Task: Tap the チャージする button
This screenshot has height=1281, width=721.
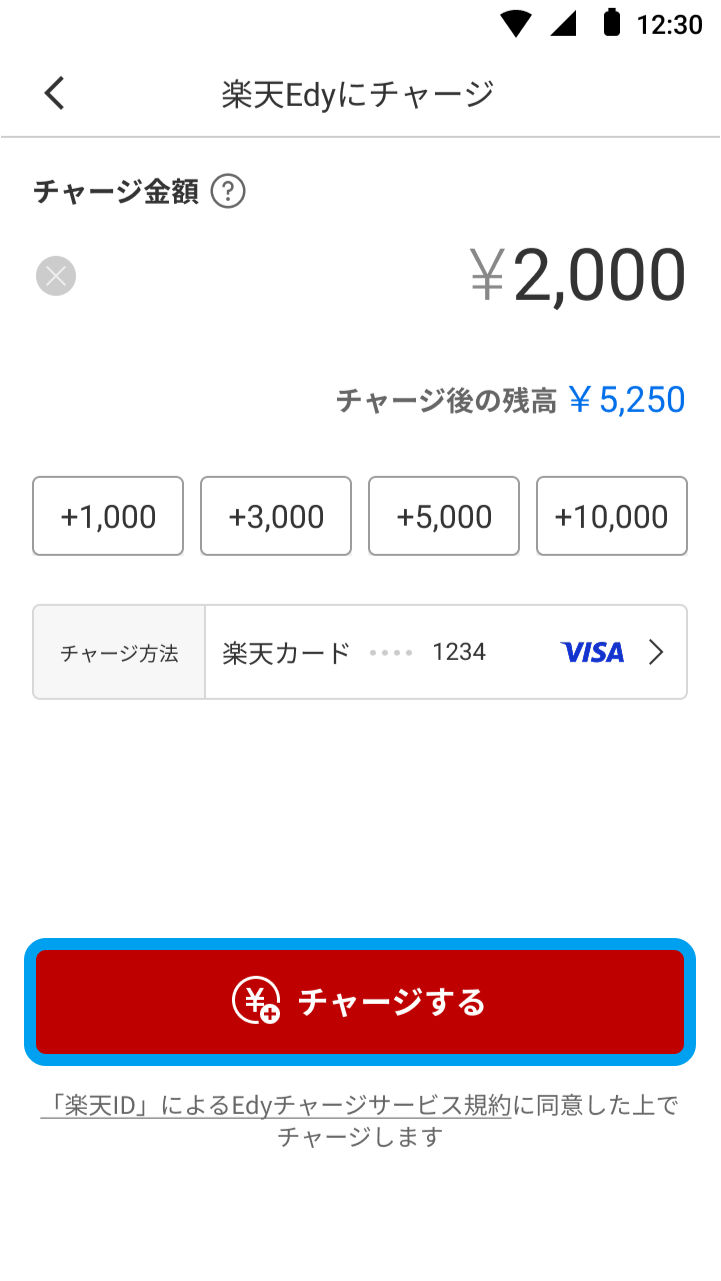Action: point(360,1001)
